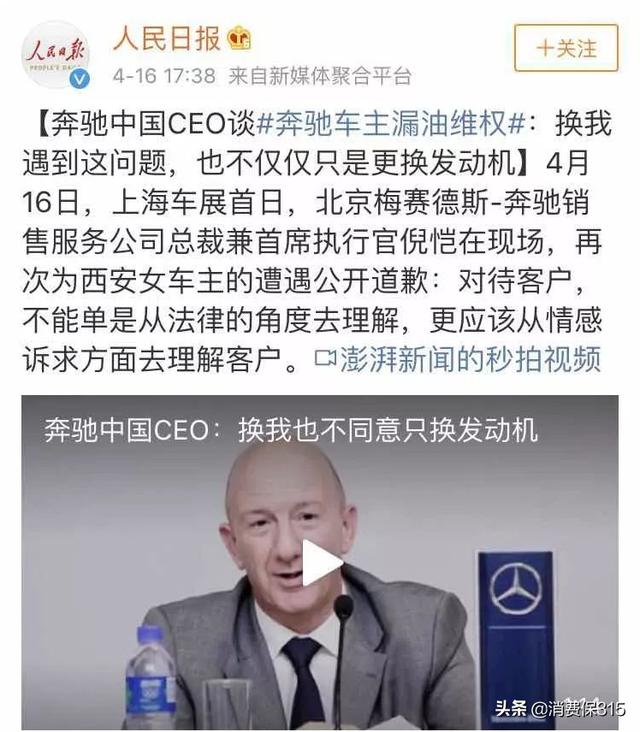This screenshot has height=732, width=640.
Task: Open 人民日报 profile avatar
Action: tap(56, 55)
